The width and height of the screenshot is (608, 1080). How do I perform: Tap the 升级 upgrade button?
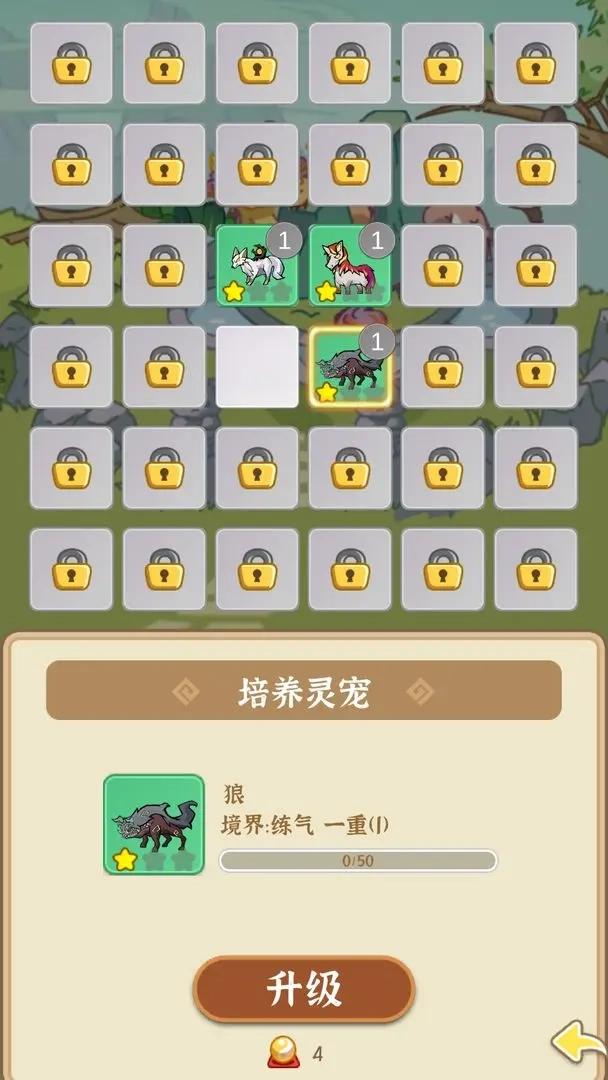304,989
